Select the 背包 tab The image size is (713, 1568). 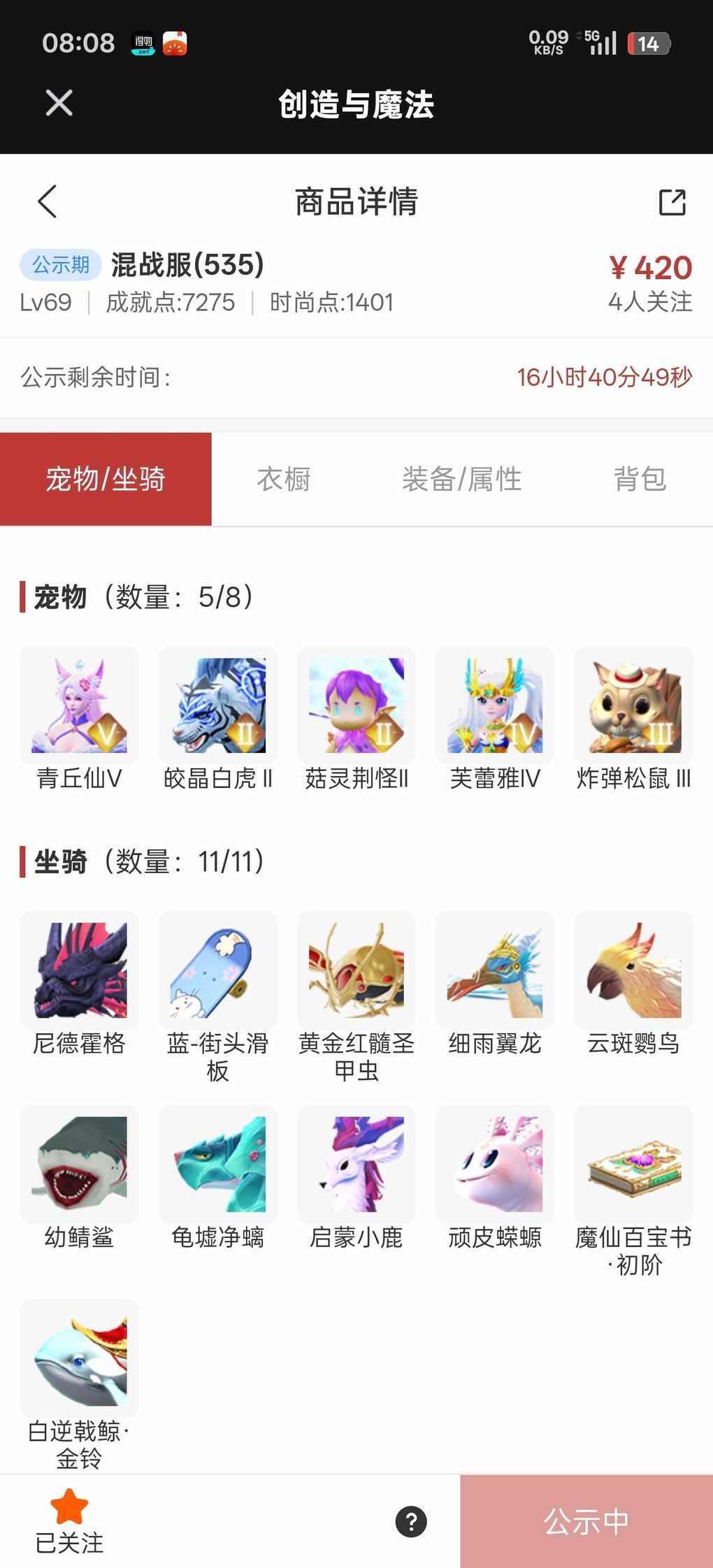[640, 480]
